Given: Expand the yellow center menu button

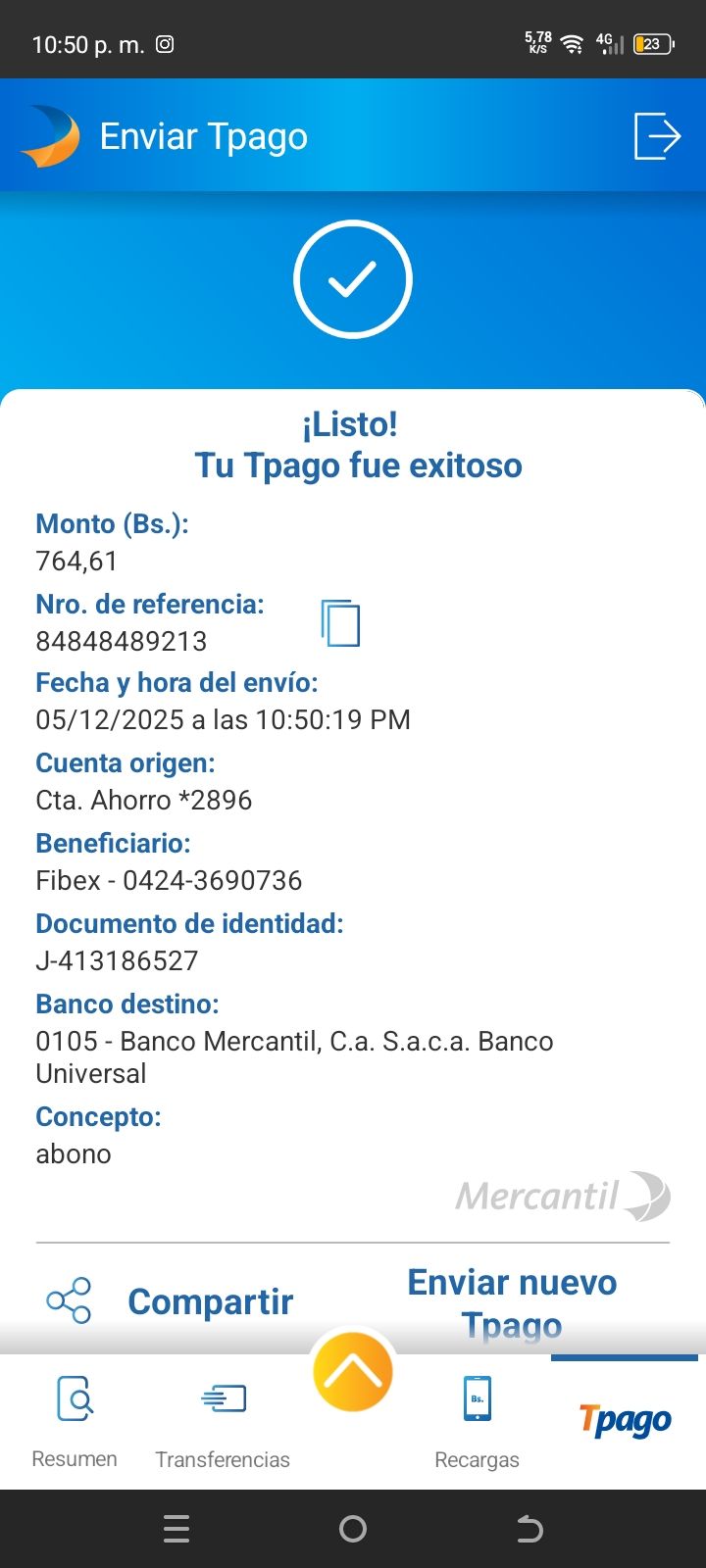Looking at the screenshot, I should (353, 1372).
